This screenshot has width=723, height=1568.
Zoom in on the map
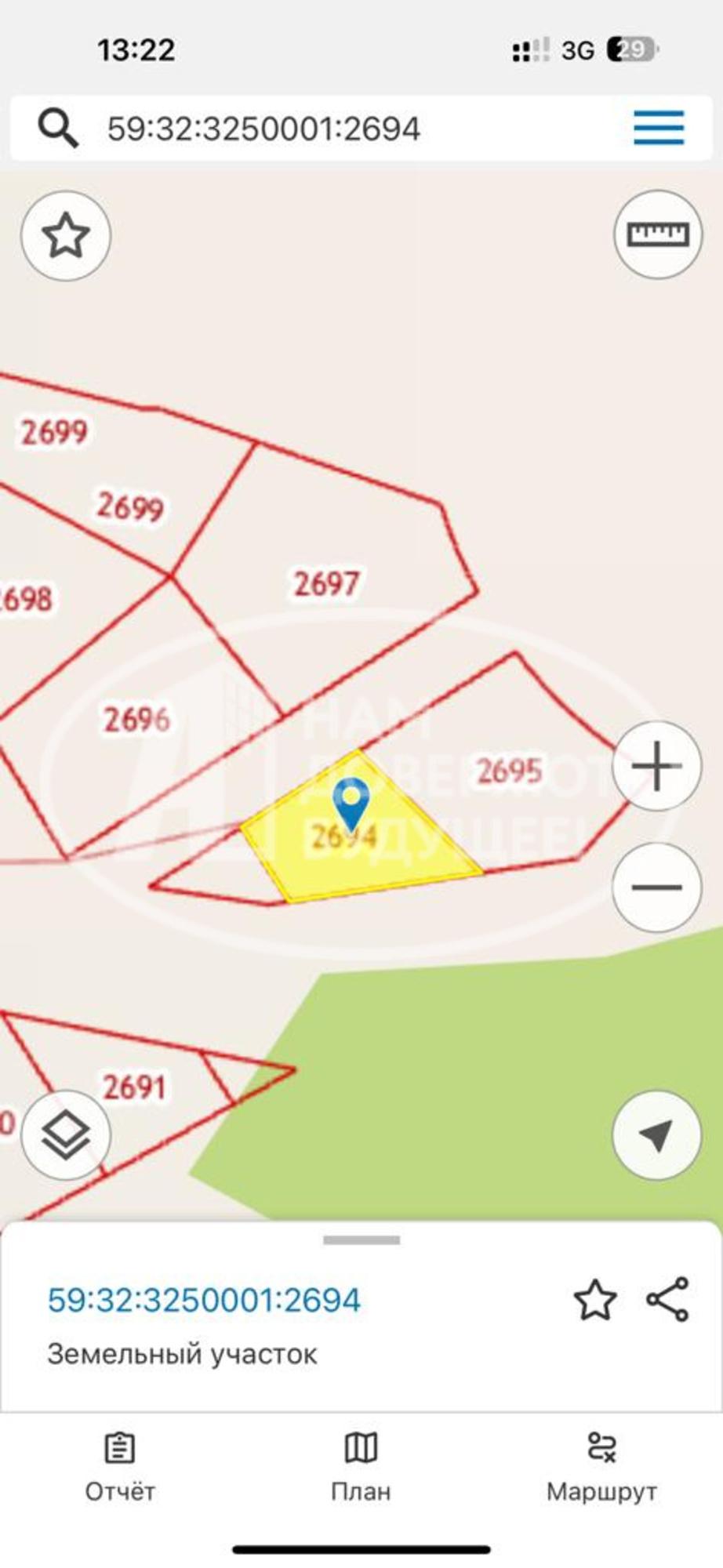pyautogui.click(x=656, y=766)
